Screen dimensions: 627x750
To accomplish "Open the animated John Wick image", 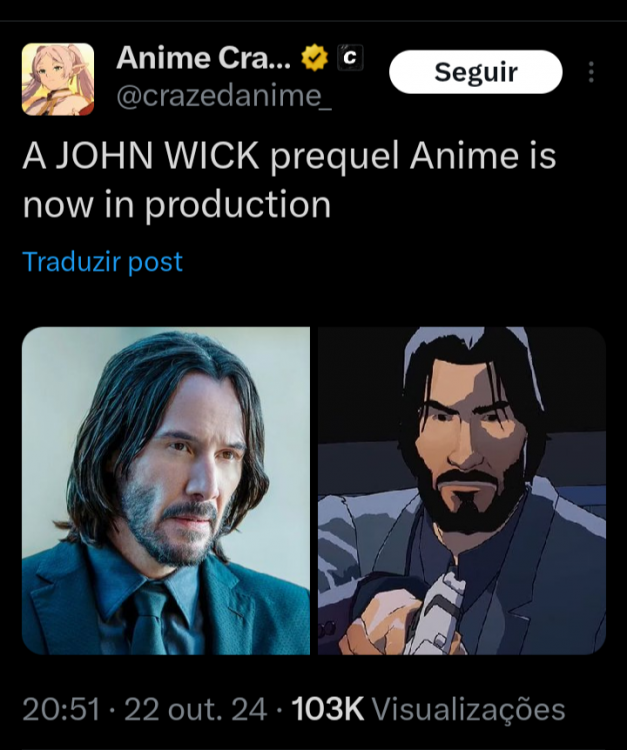I will 462,490.
